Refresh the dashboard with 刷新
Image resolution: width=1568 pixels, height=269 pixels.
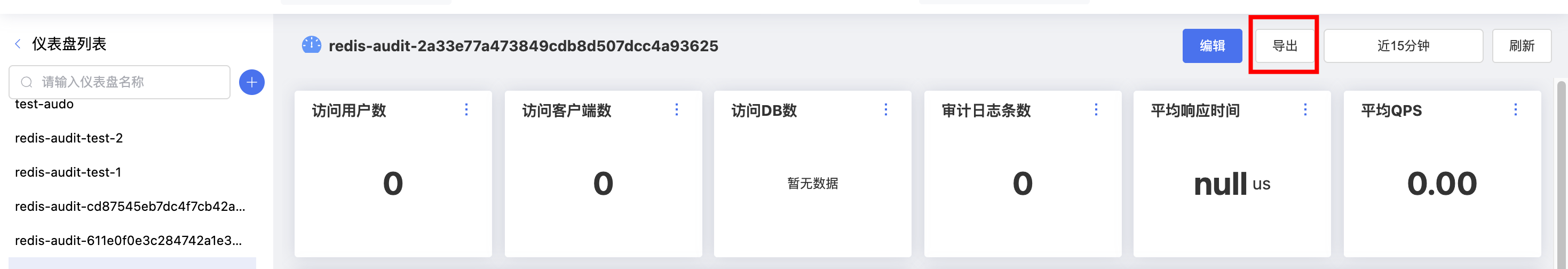coord(1521,46)
